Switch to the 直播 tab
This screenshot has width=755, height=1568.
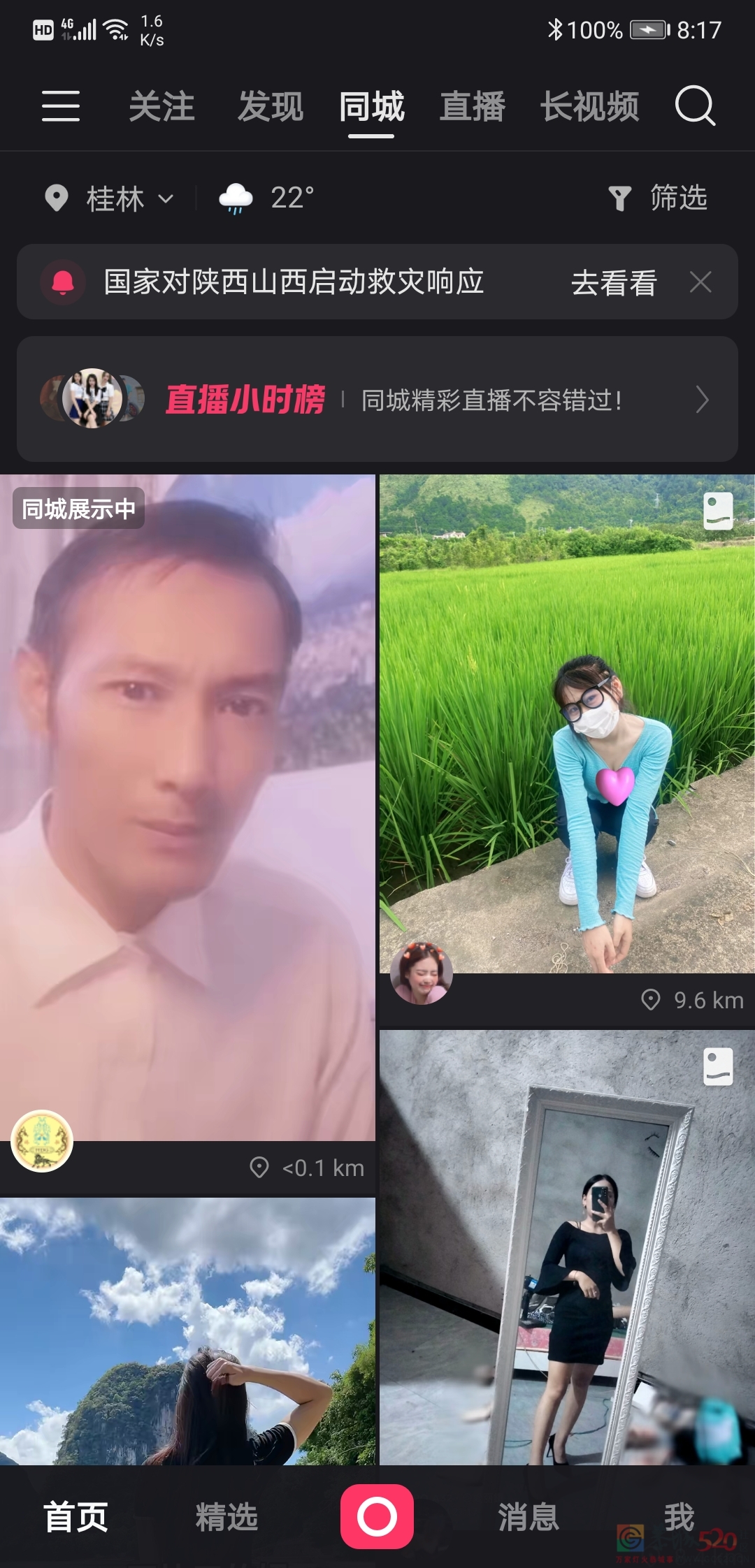pyautogui.click(x=472, y=107)
